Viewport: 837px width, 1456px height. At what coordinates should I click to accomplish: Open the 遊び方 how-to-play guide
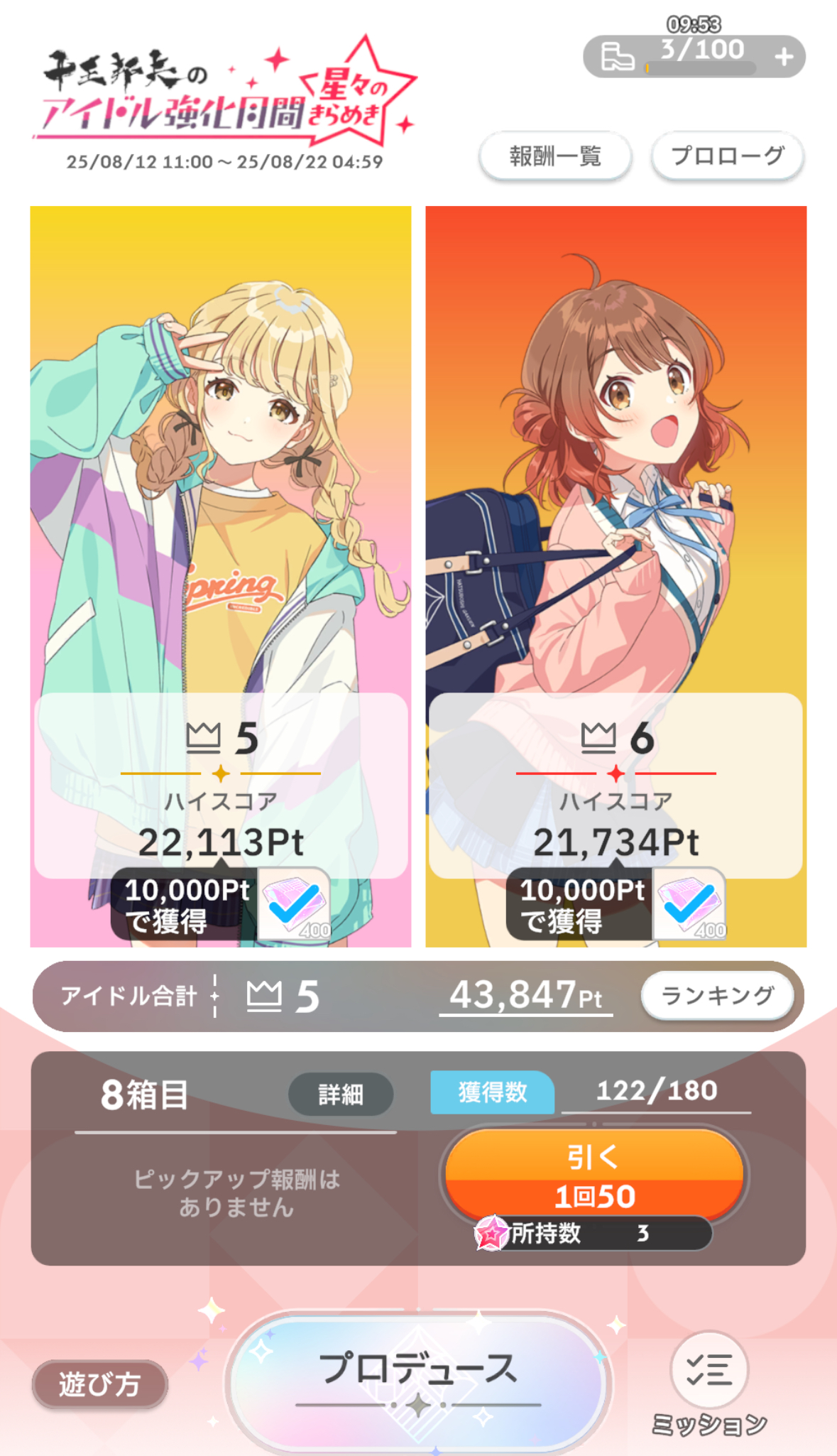[x=99, y=1384]
